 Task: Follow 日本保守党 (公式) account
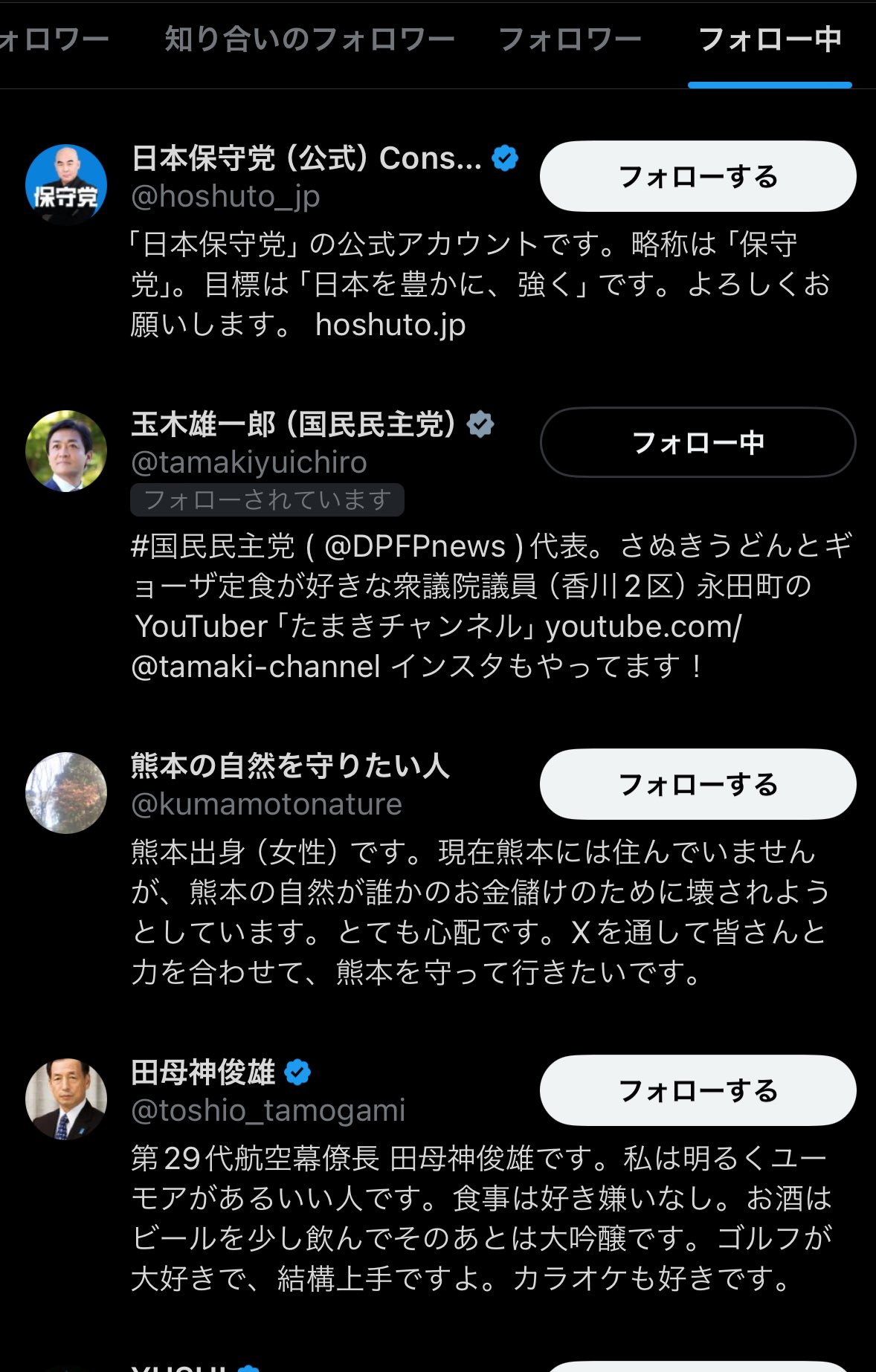698,177
